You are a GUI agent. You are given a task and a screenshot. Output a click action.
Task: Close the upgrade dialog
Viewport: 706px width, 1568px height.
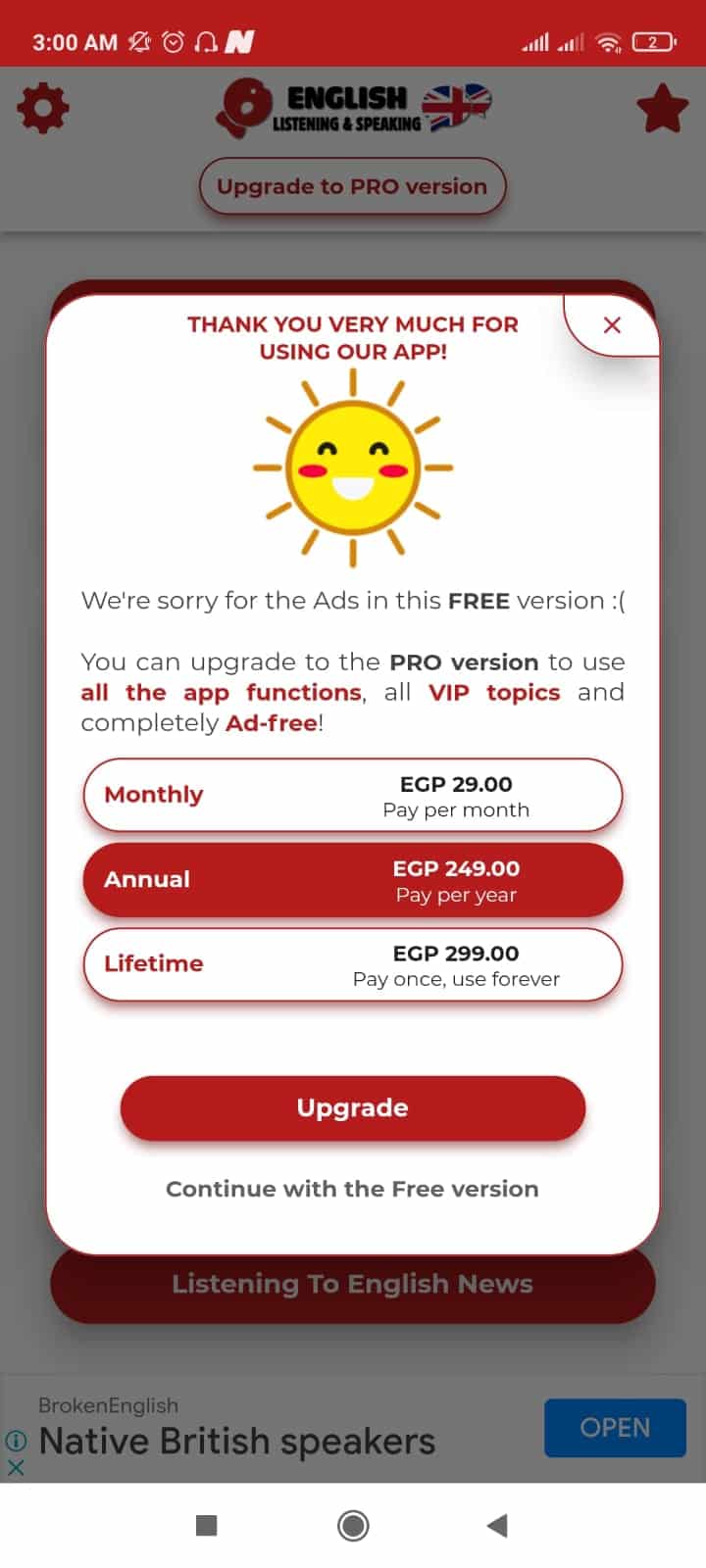(612, 325)
